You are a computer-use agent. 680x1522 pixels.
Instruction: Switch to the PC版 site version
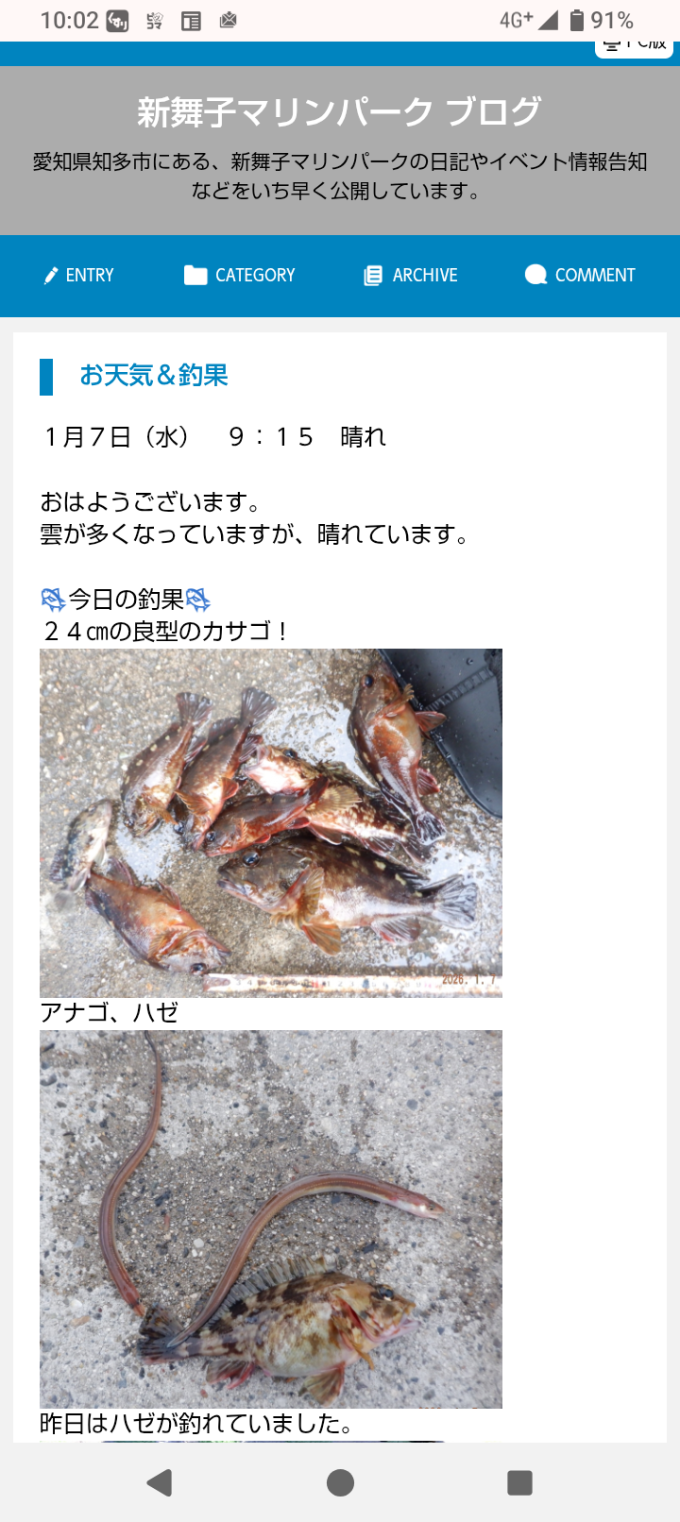(634, 45)
